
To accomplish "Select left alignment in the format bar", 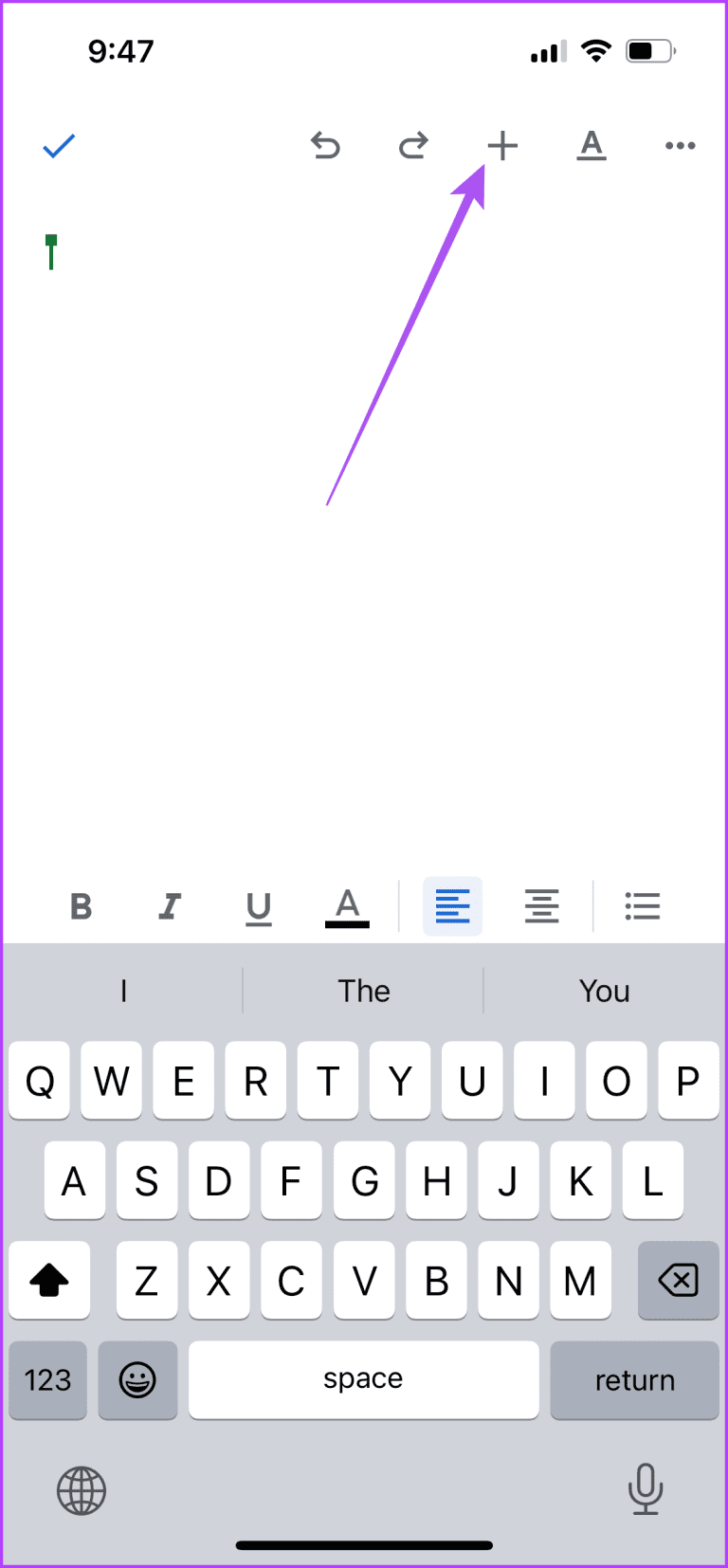I will tap(452, 906).
